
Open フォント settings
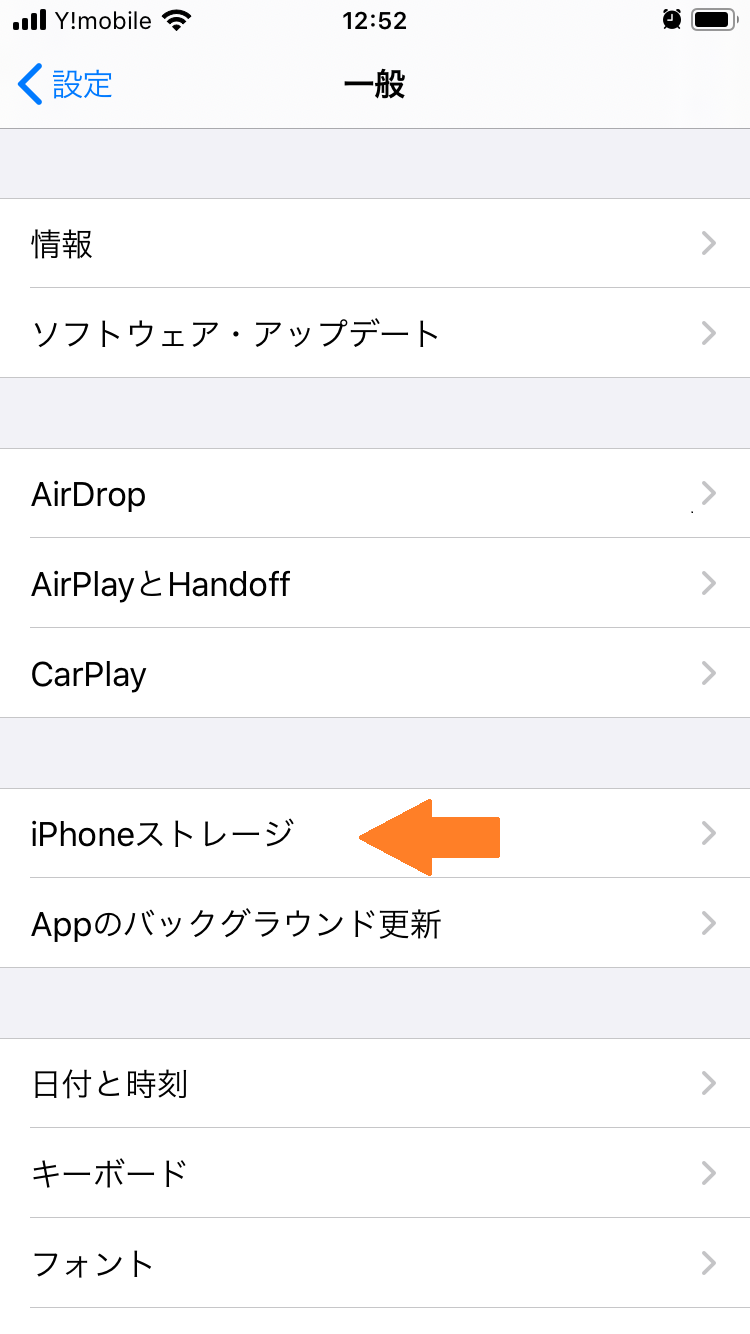(375, 1263)
